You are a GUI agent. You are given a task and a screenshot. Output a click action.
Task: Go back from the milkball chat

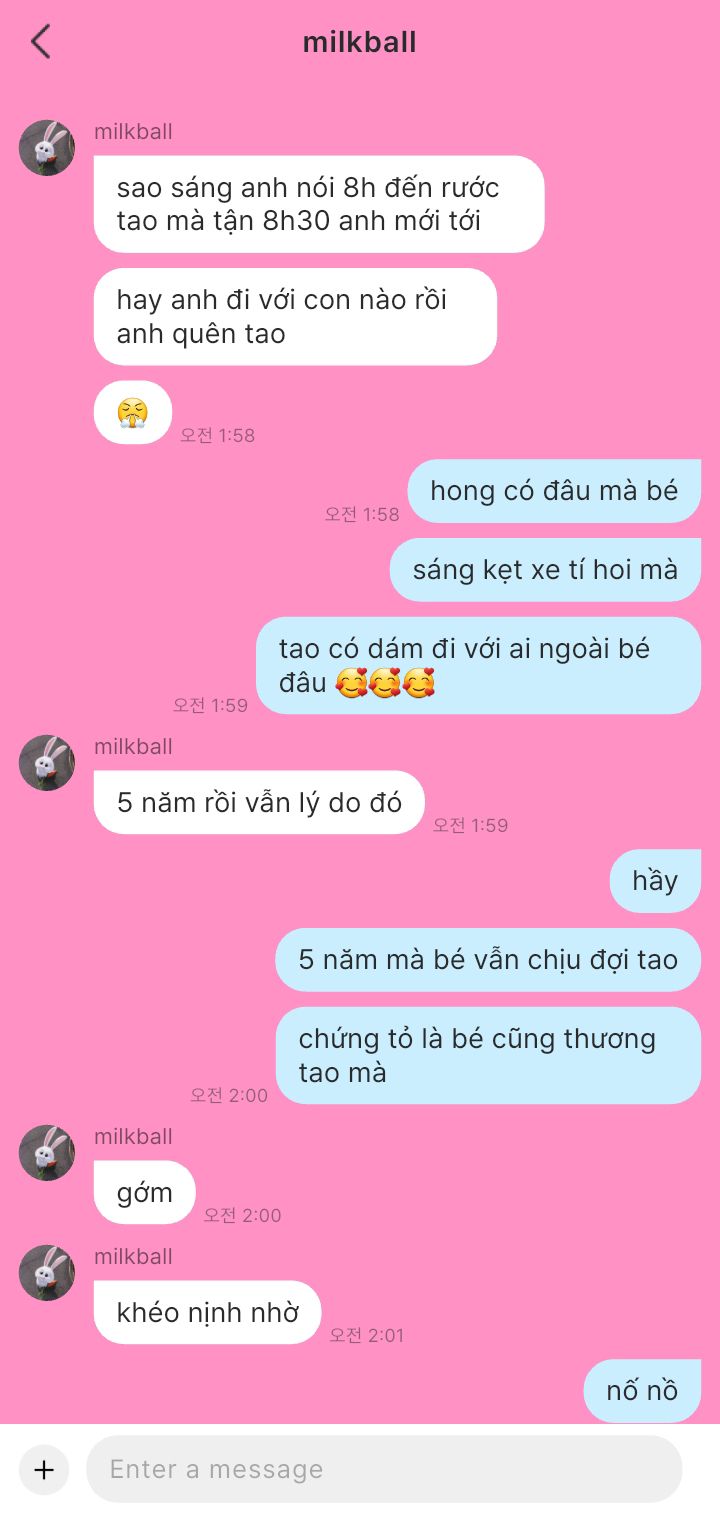pos(40,42)
